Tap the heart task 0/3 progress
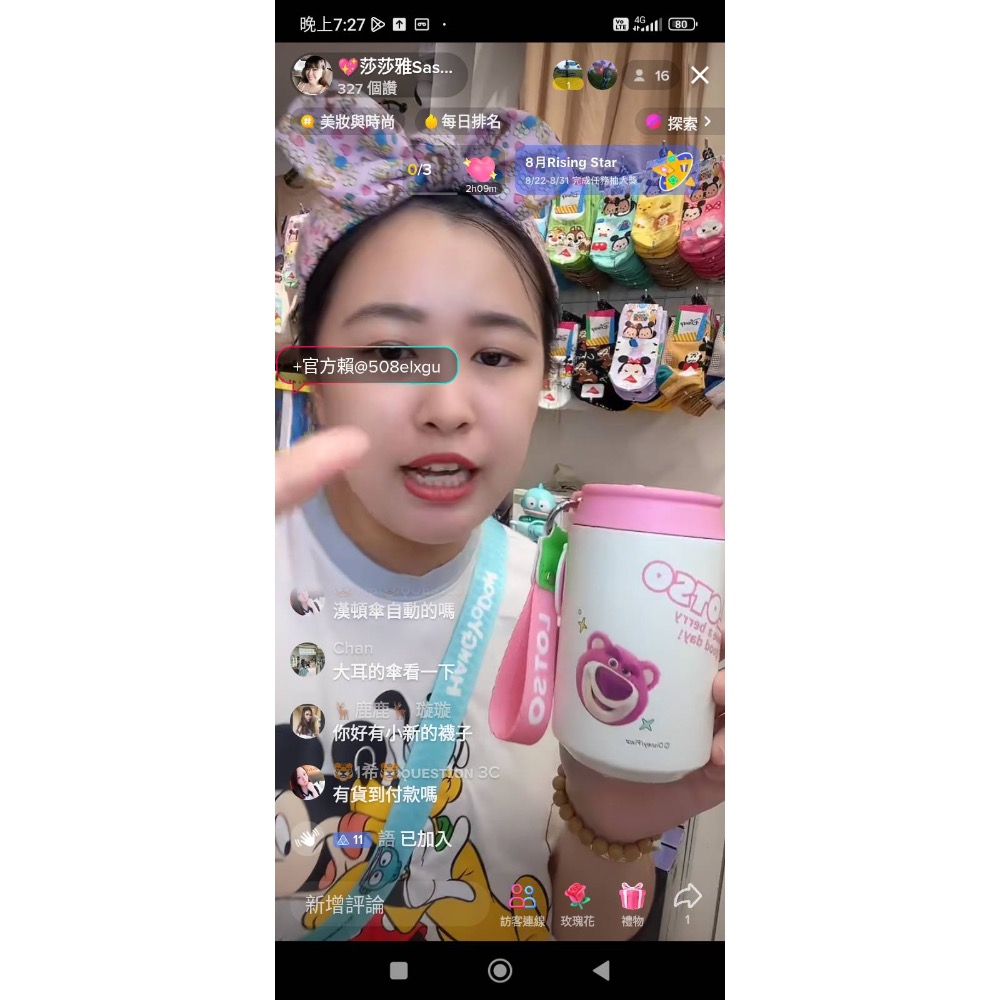The width and height of the screenshot is (1000, 1000). [x=420, y=170]
